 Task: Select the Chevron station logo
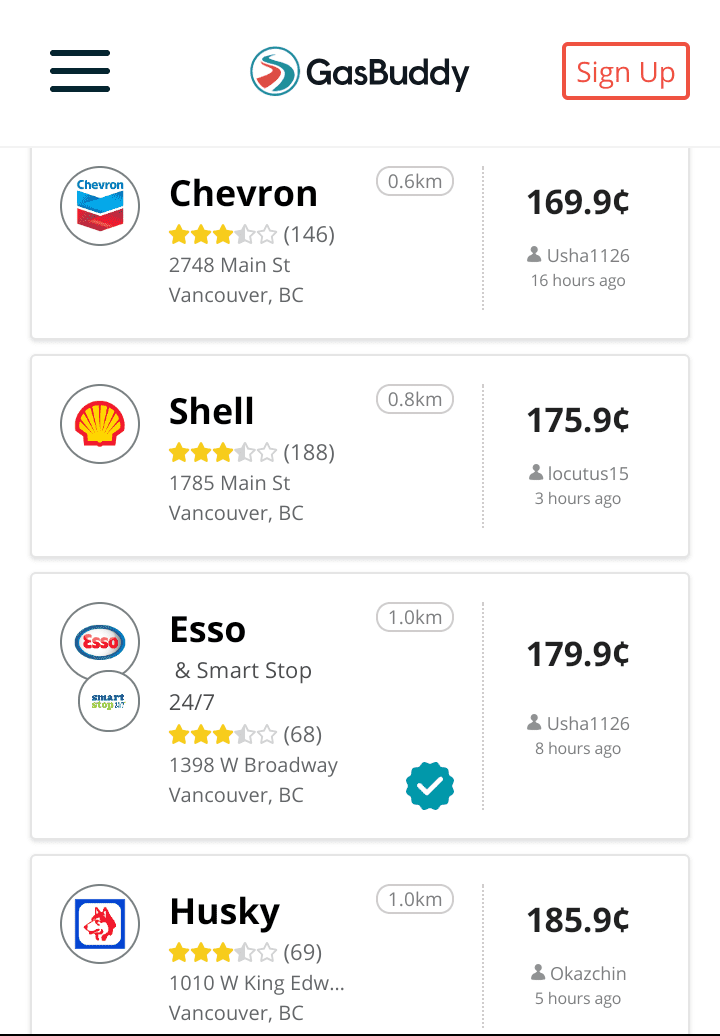[100, 205]
